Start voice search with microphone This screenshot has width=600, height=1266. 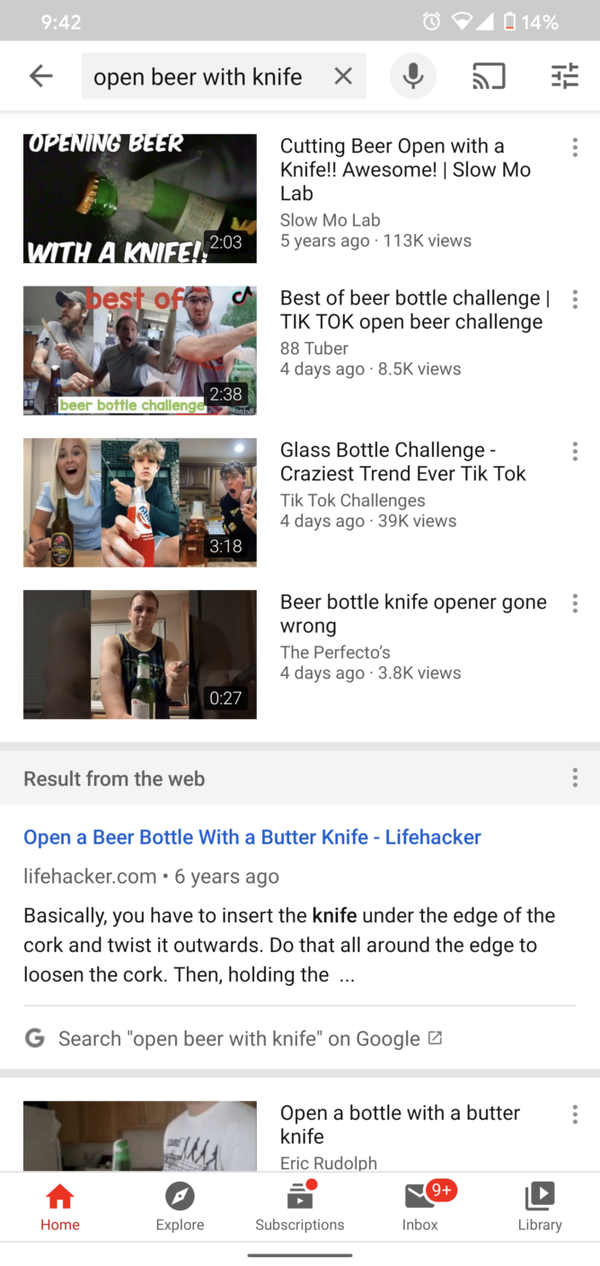click(x=413, y=76)
